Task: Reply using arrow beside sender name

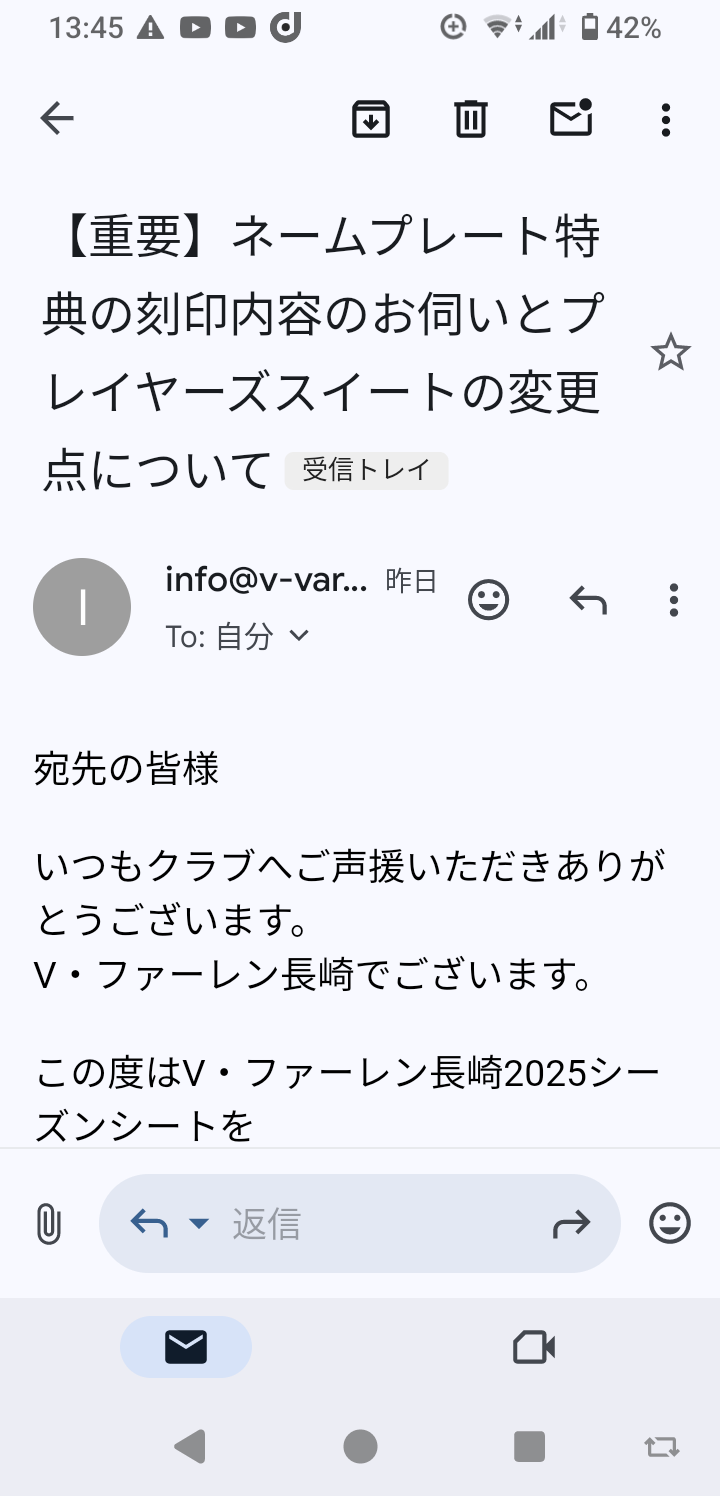Action: 588,600
